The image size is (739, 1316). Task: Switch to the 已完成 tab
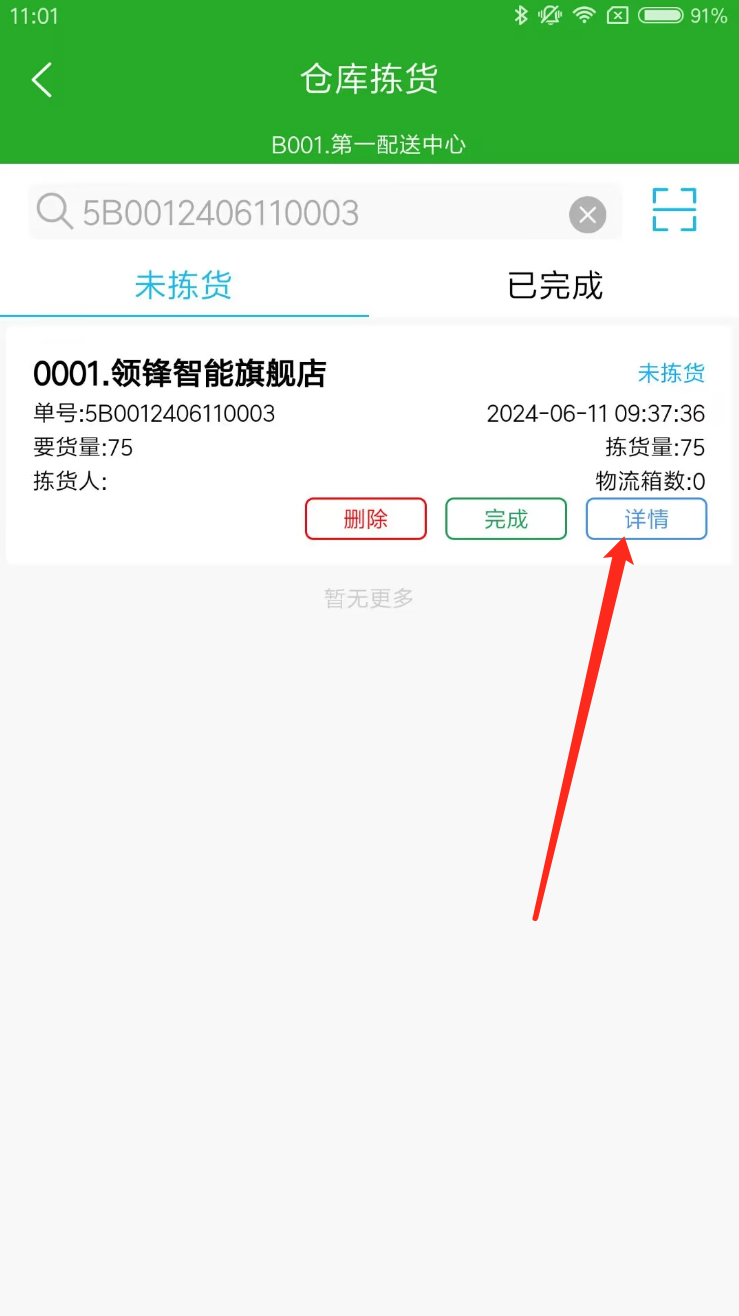(555, 286)
